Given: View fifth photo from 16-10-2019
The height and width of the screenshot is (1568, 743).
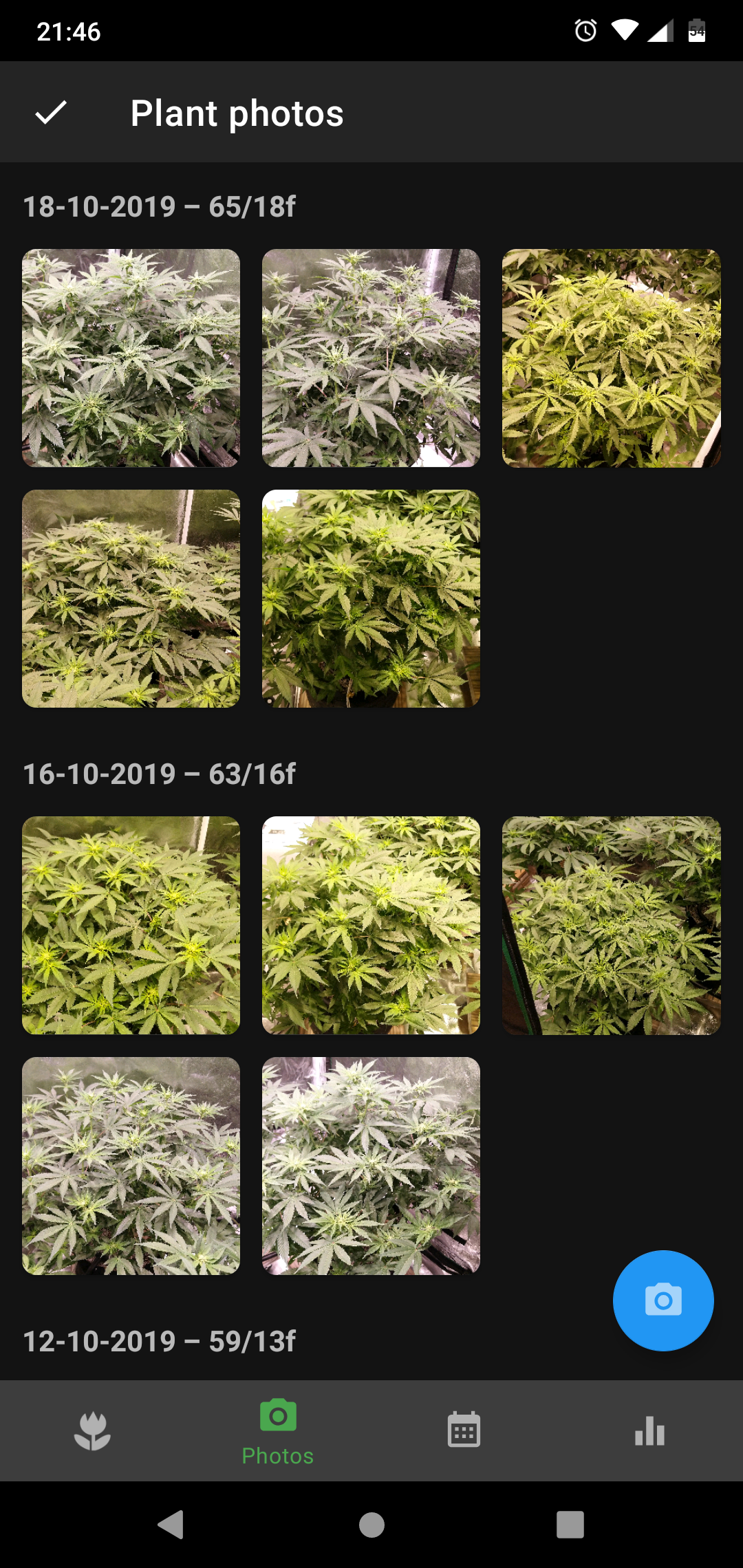Looking at the screenshot, I should tap(371, 1166).
